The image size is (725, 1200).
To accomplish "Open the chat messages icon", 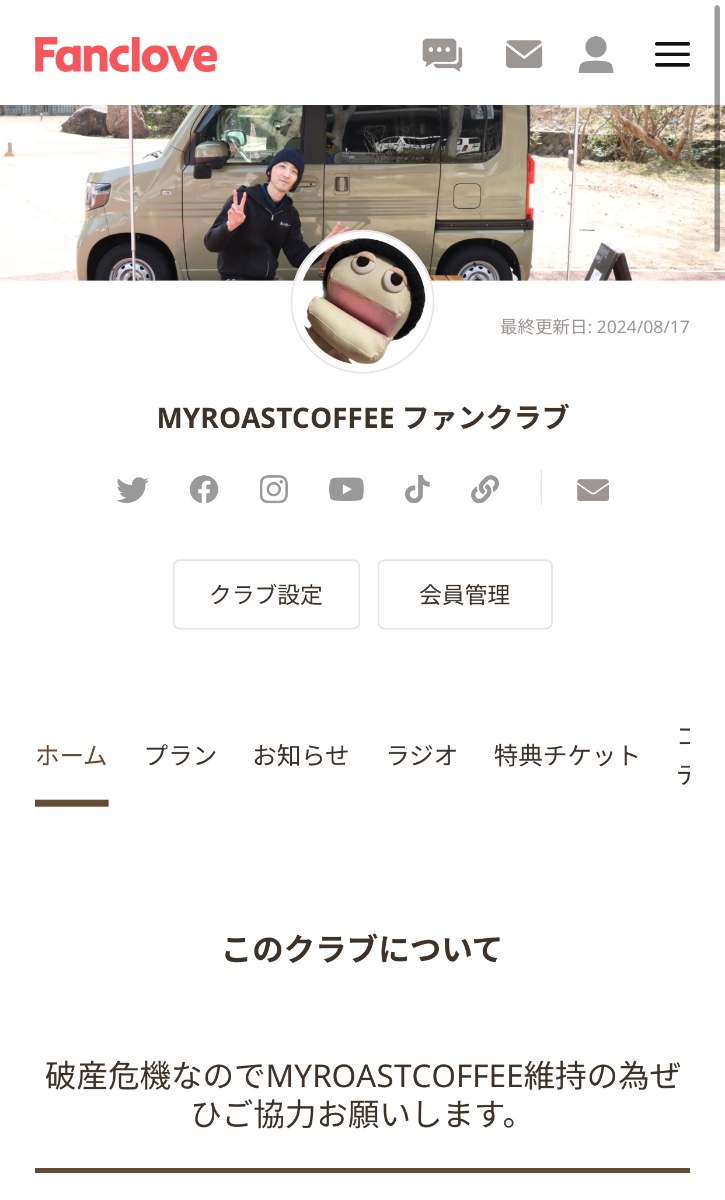I will pyautogui.click(x=442, y=54).
